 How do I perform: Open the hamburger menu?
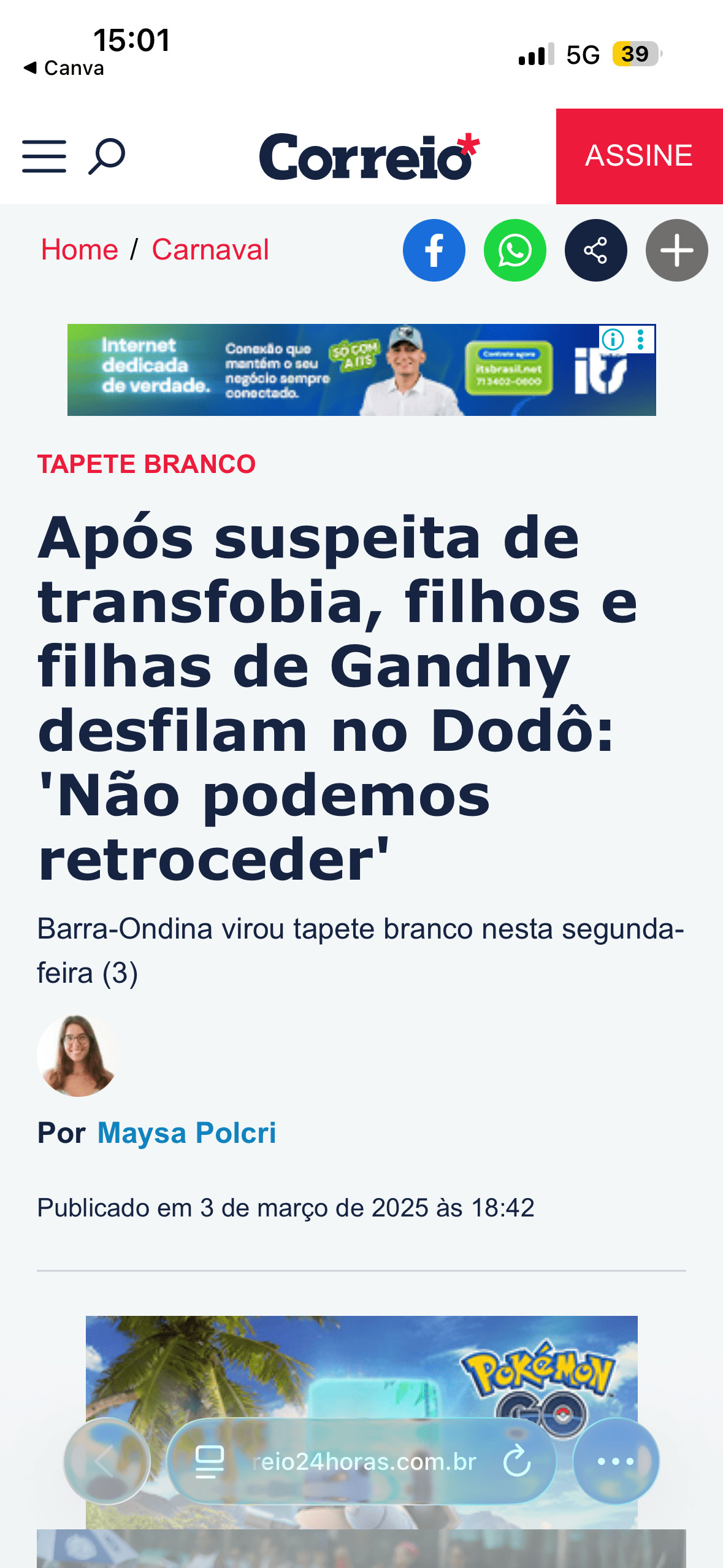click(44, 156)
